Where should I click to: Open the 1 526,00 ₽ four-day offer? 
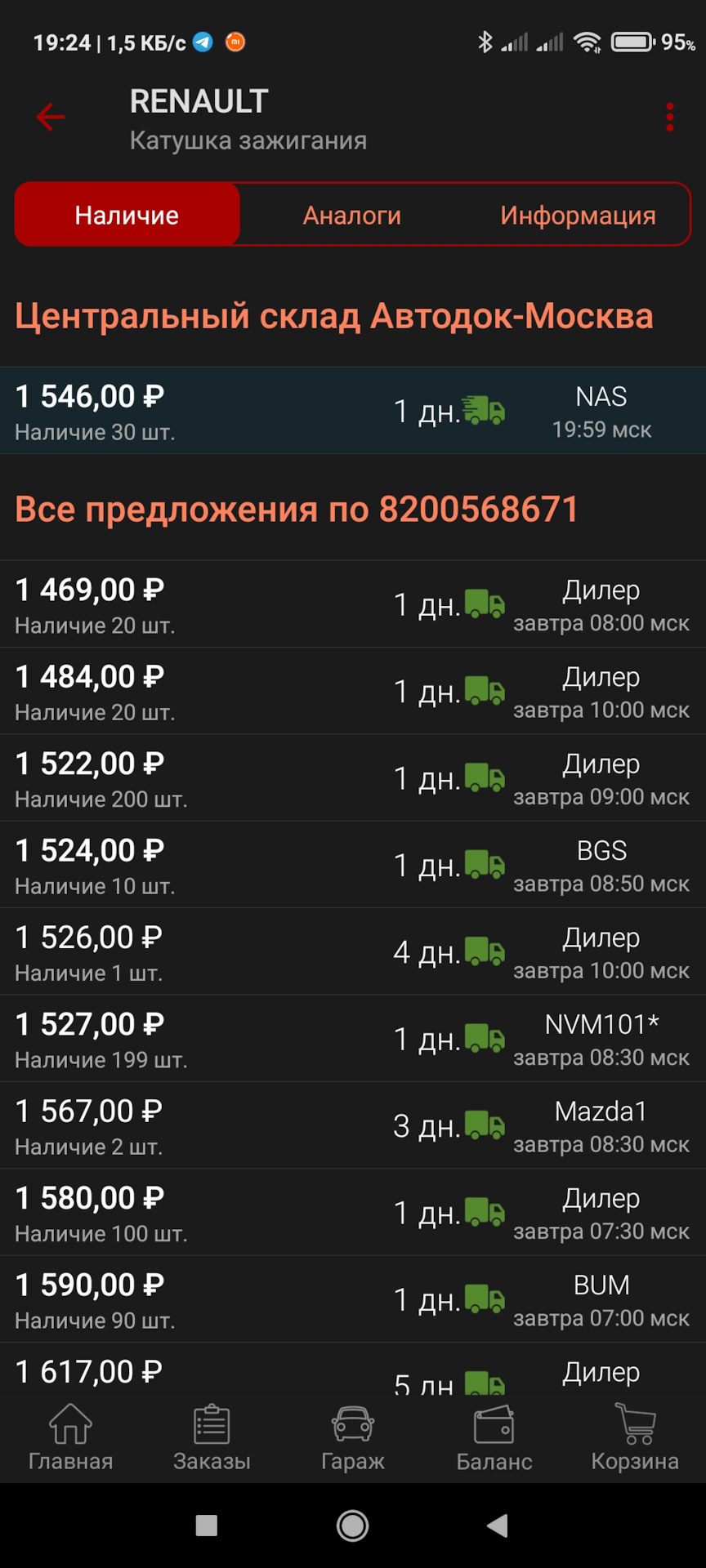353,952
